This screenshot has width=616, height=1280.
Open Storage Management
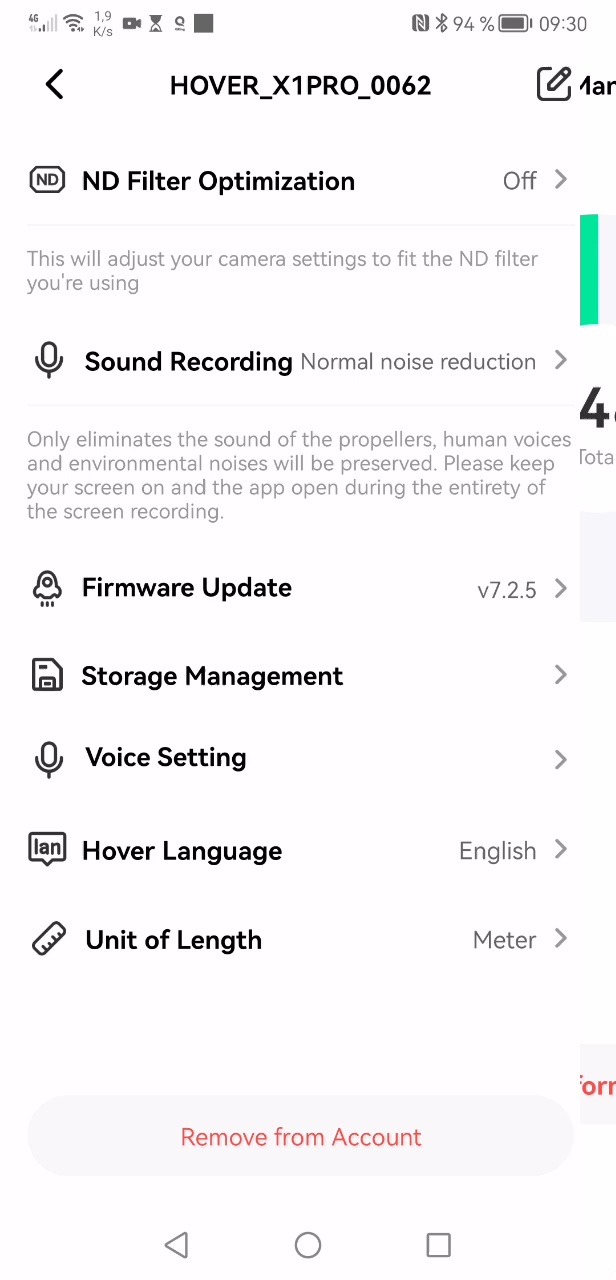[x=300, y=676]
